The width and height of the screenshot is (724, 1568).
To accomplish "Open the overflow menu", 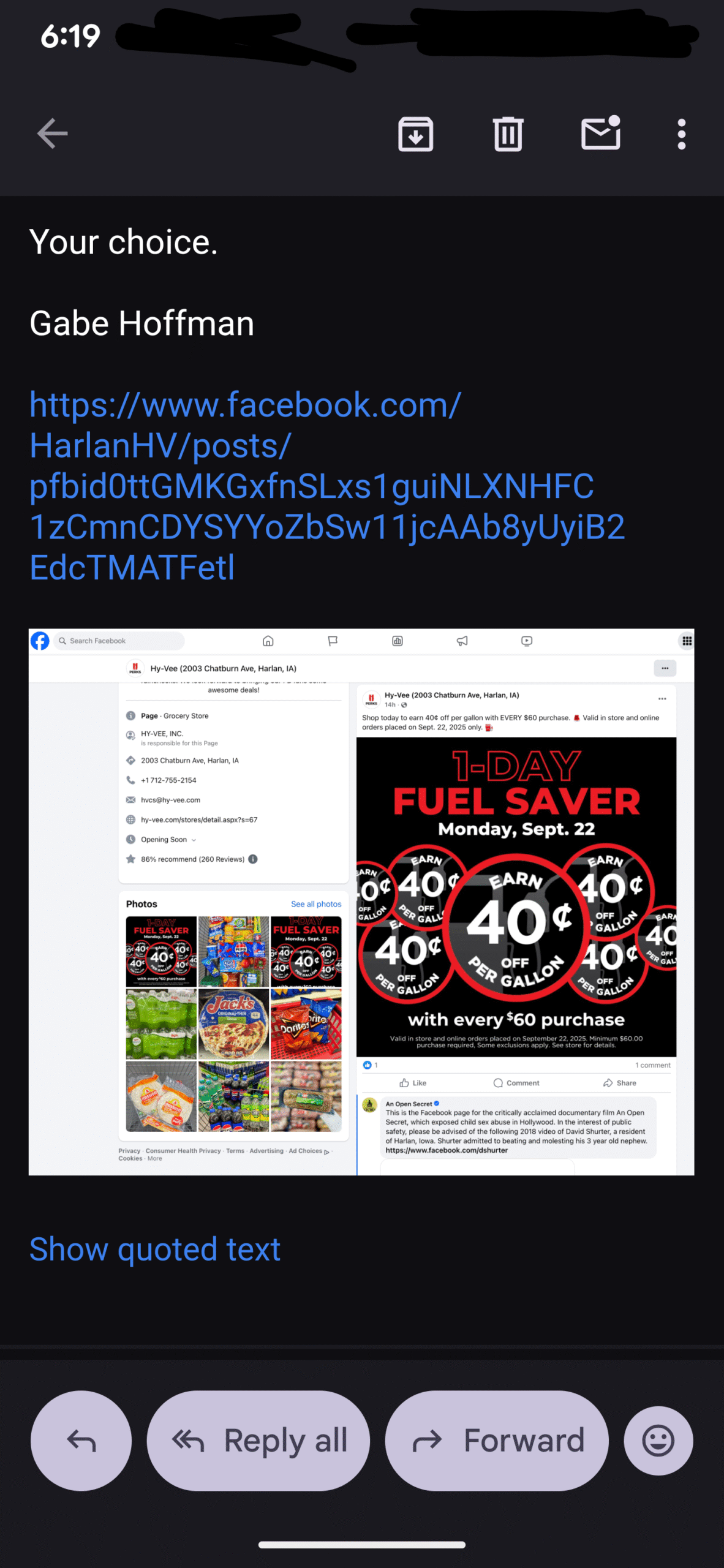I will click(681, 134).
